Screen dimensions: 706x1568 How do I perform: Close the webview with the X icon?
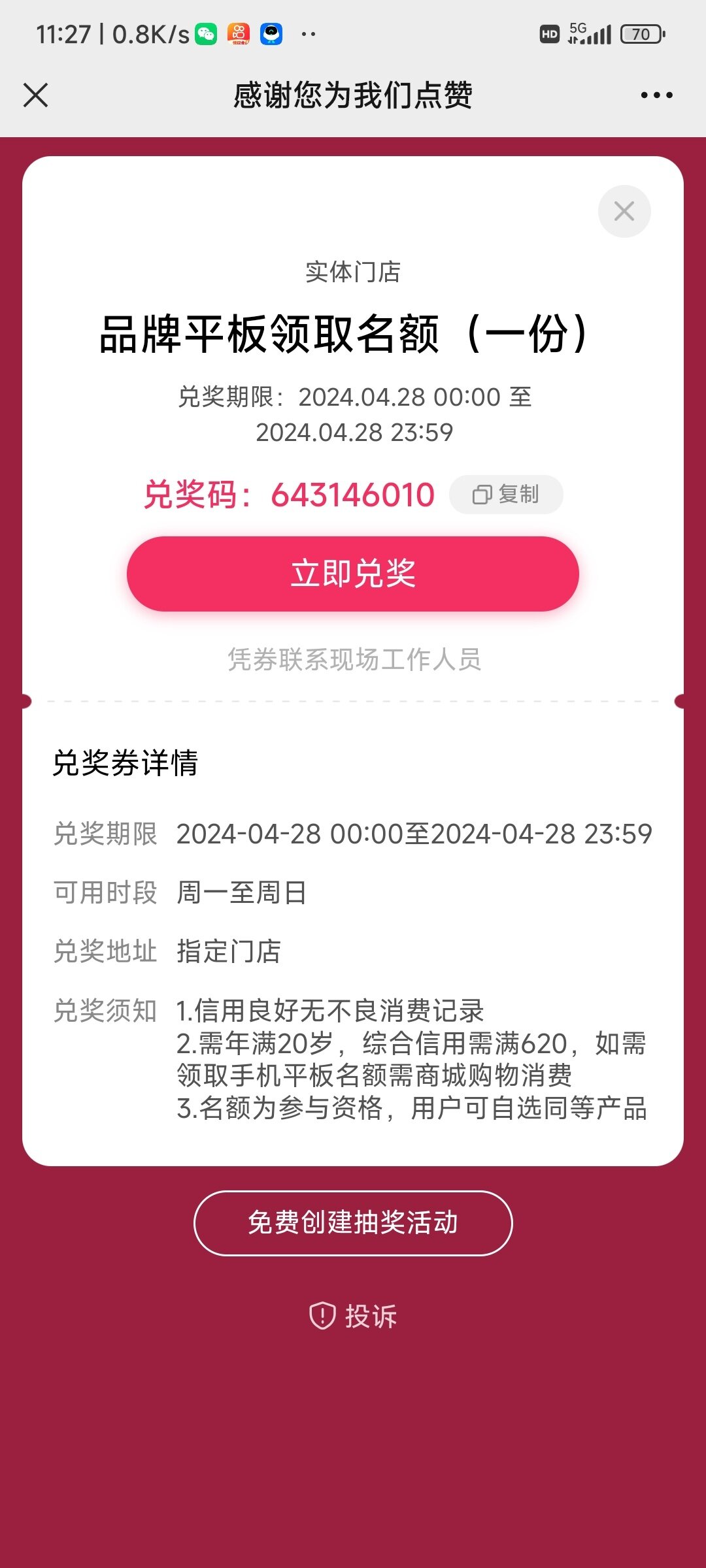[x=36, y=95]
